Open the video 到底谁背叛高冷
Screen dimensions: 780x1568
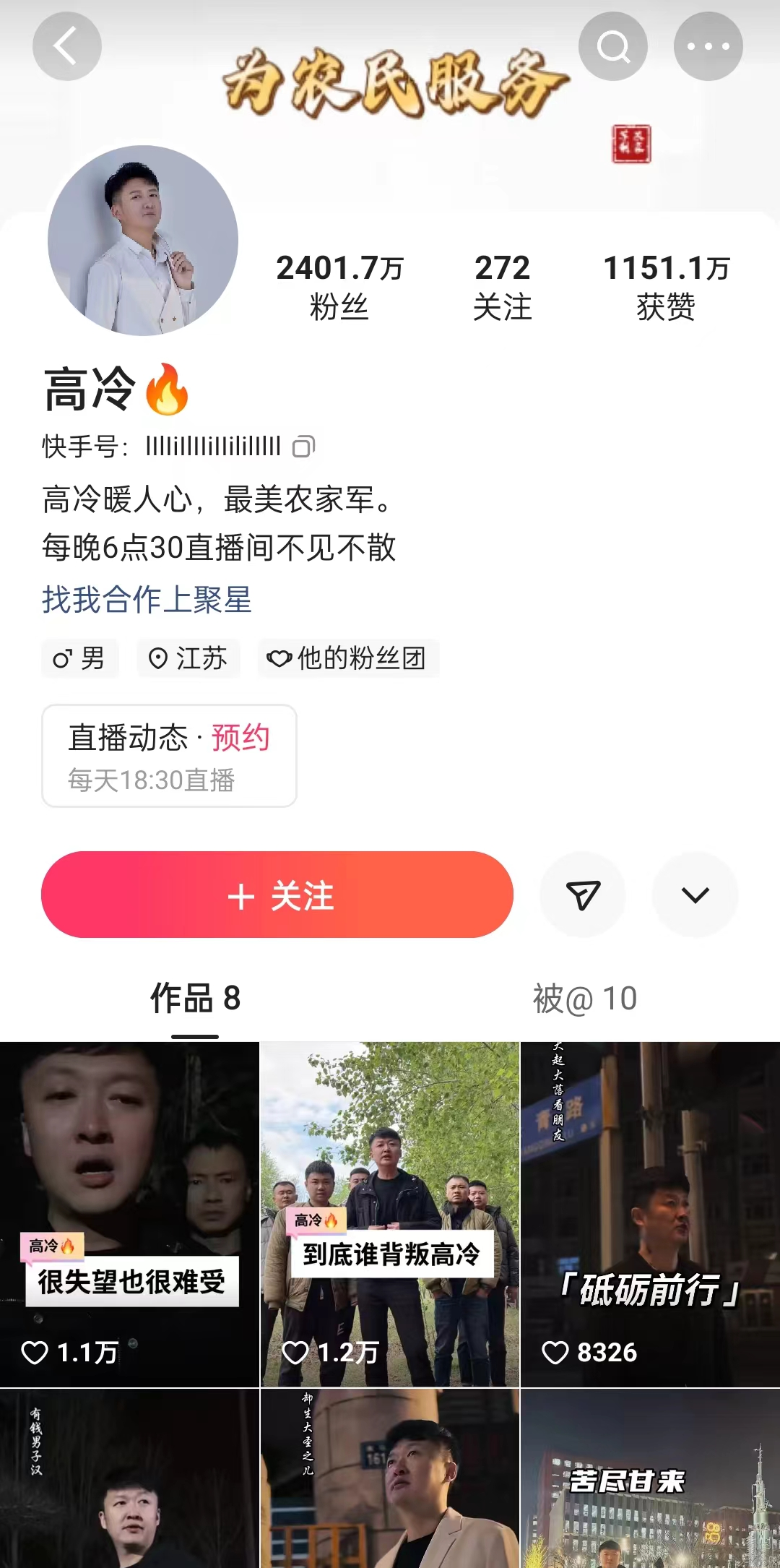[390, 1214]
